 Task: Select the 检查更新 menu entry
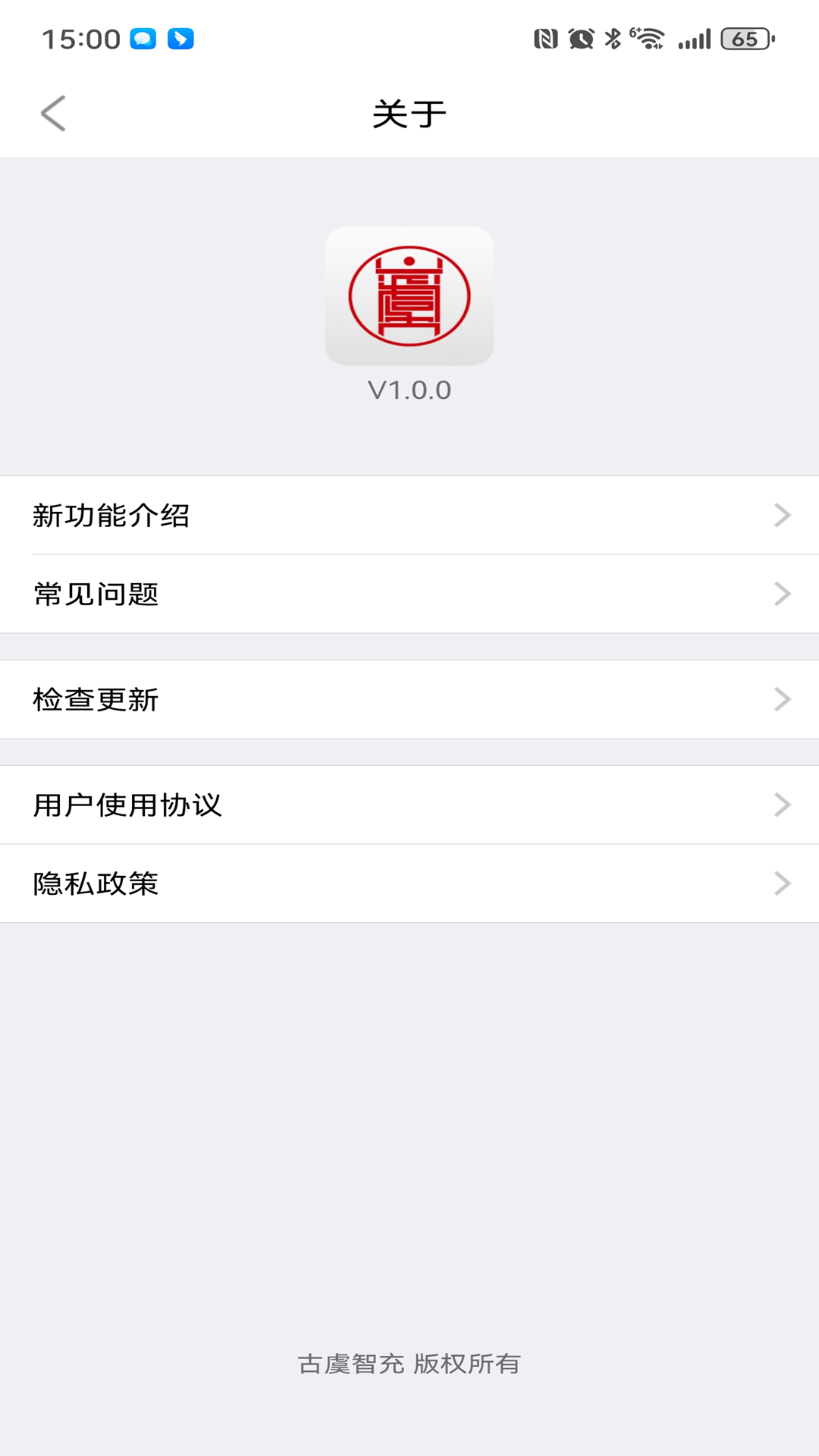coord(96,699)
